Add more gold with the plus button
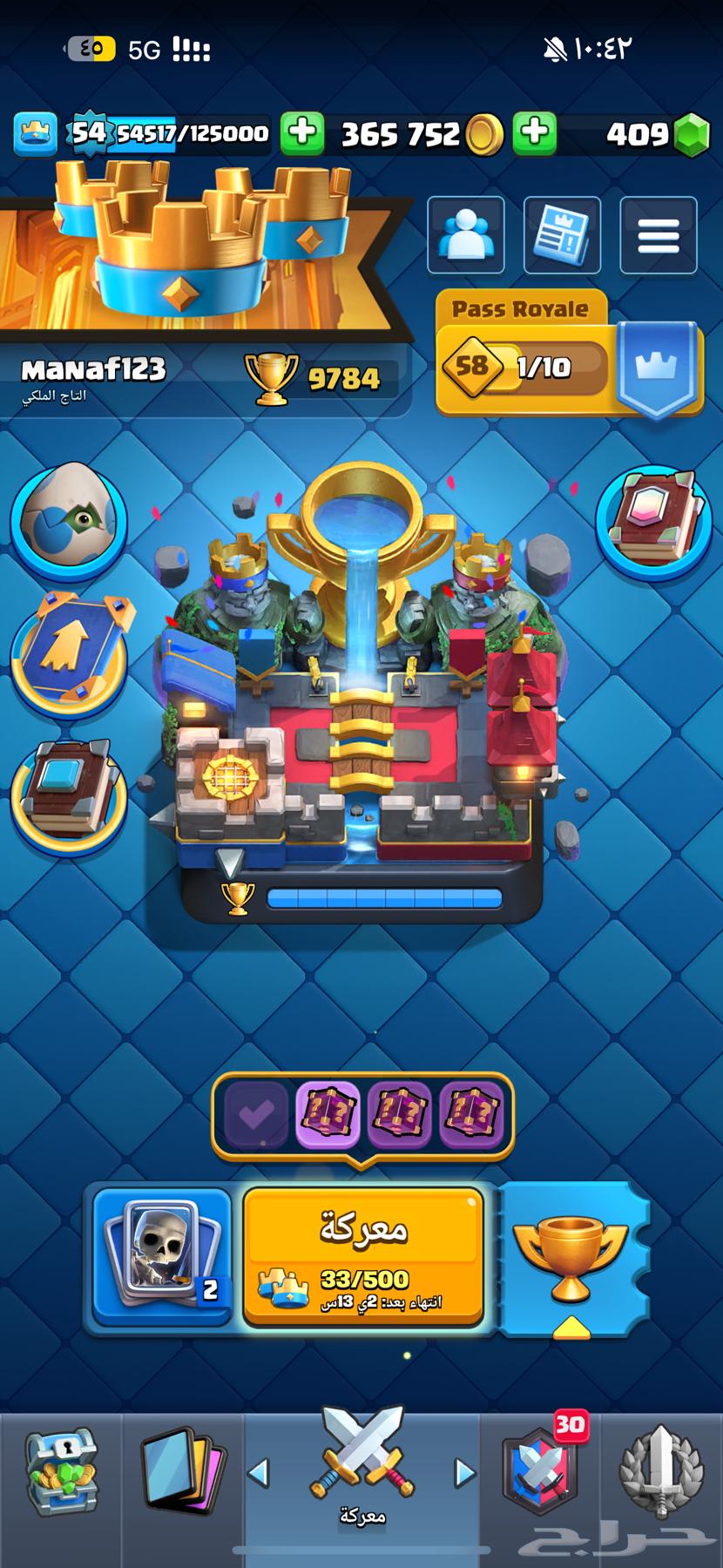The height and width of the screenshot is (1568, 723). coord(302,132)
